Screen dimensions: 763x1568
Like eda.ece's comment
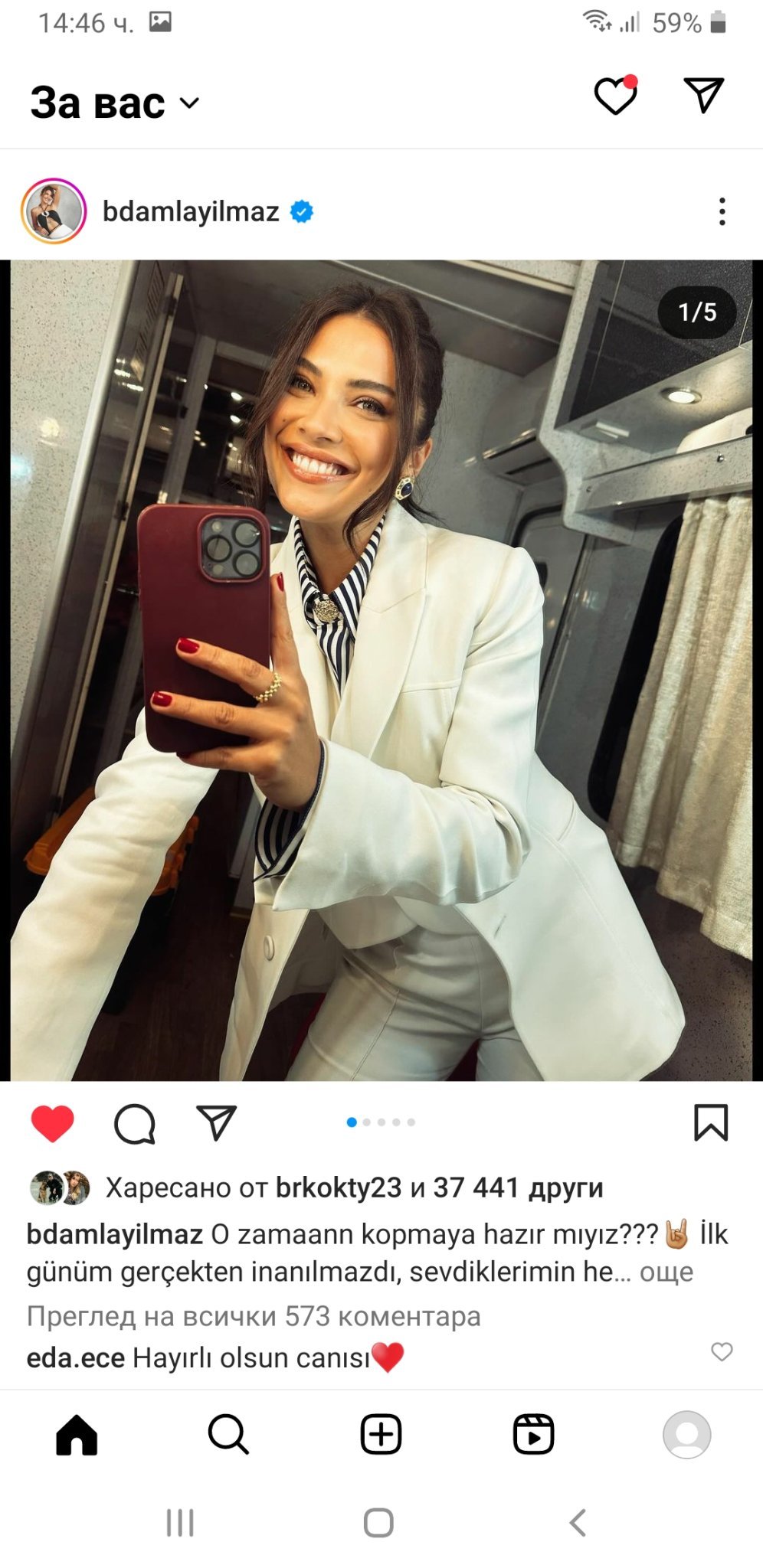[722, 1351]
